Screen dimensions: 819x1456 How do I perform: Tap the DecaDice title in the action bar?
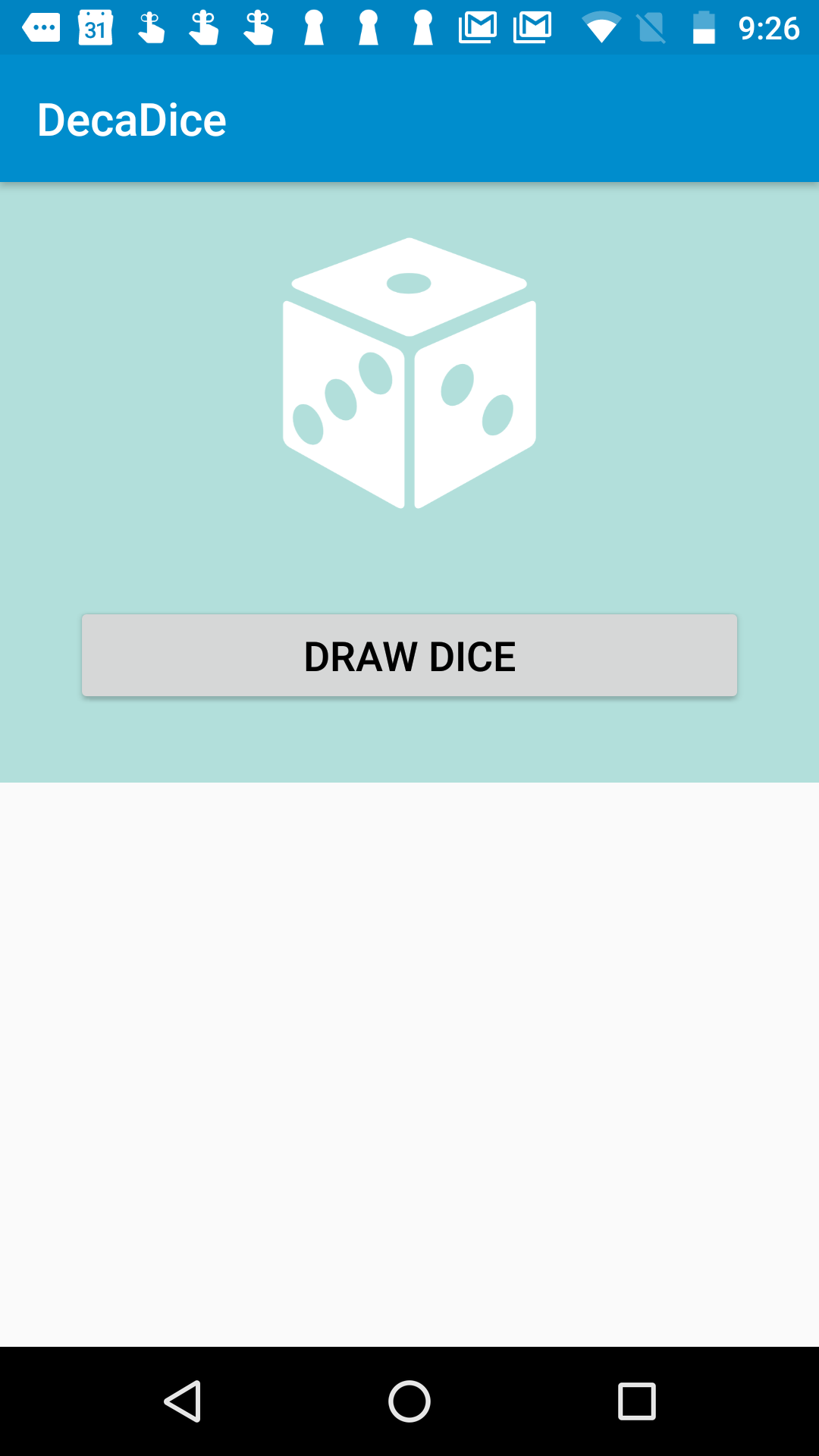coord(132,118)
